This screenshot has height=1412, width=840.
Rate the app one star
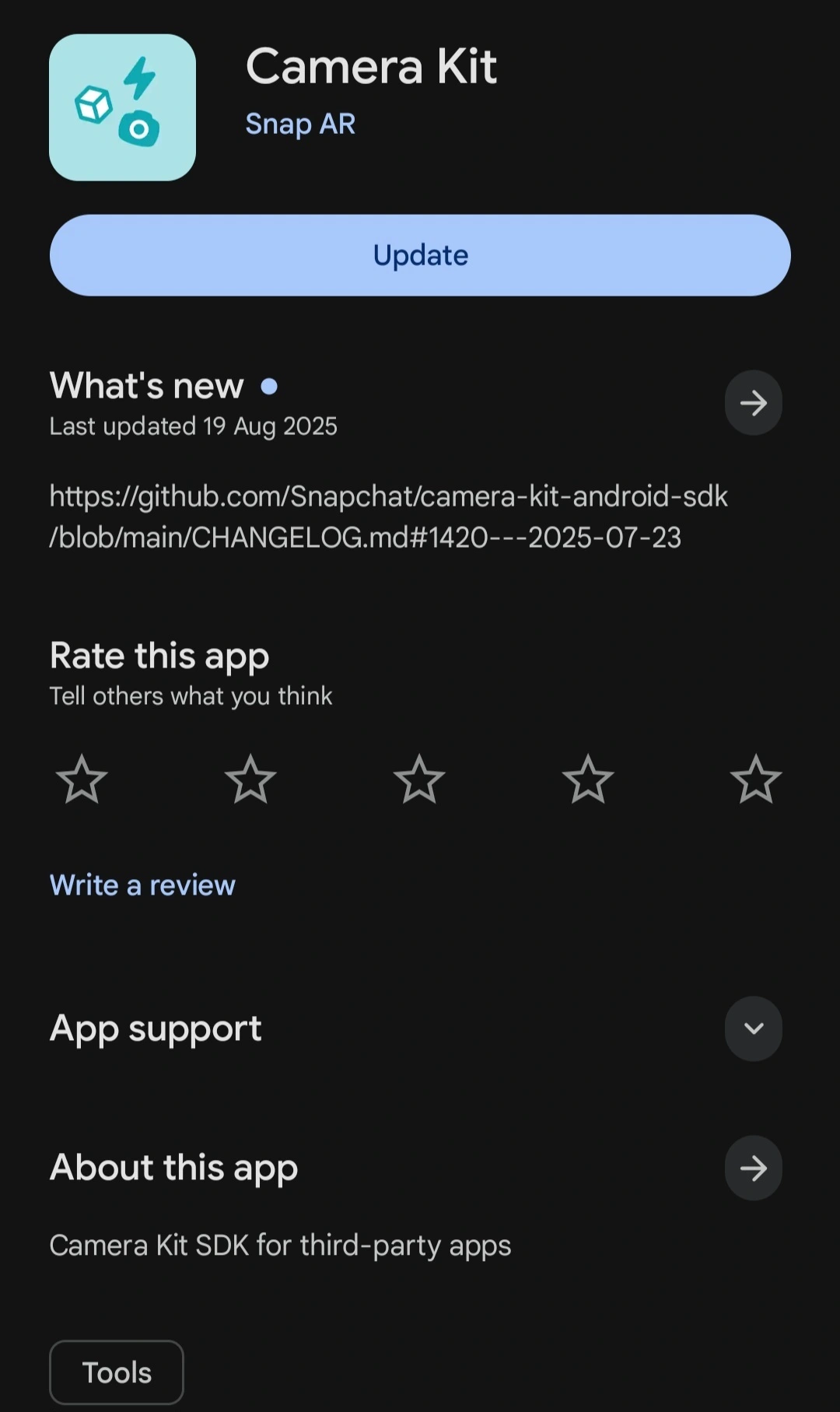[82, 779]
